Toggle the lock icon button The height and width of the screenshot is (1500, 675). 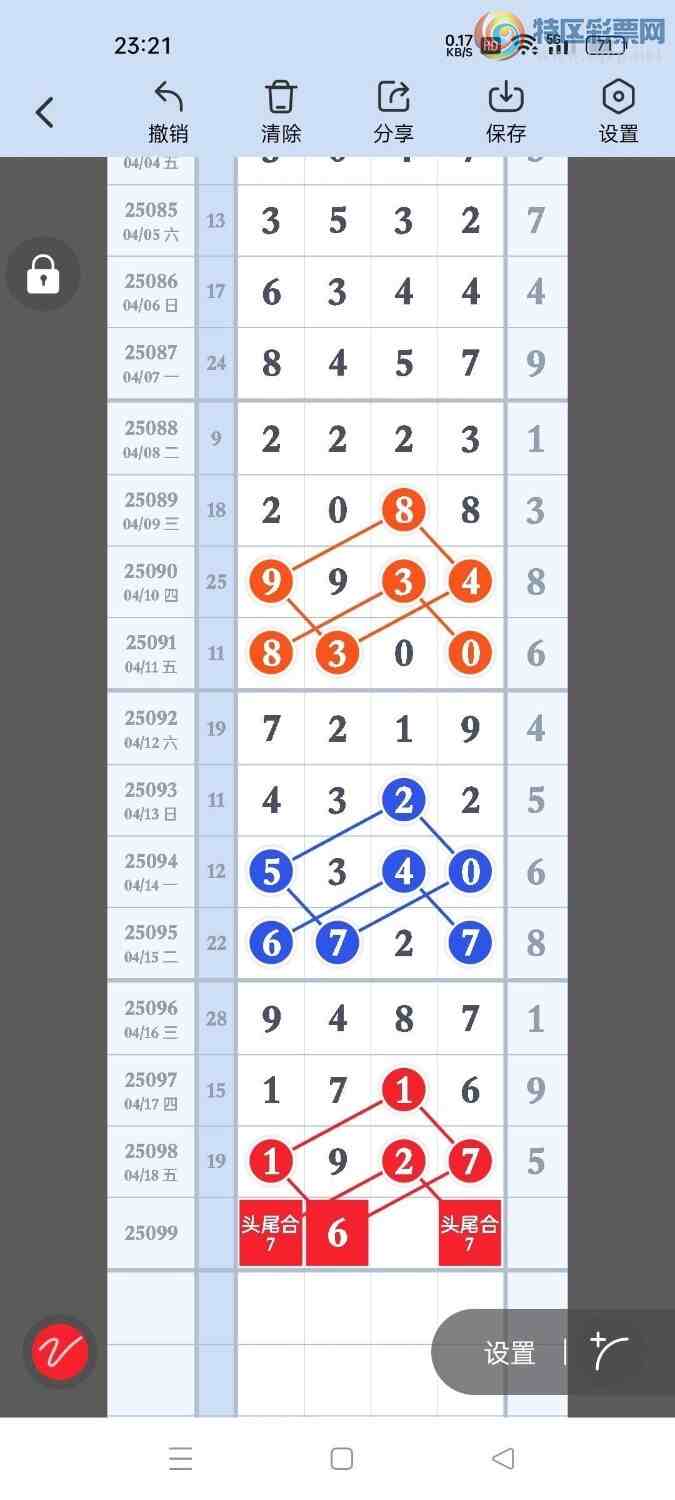click(42, 274)
